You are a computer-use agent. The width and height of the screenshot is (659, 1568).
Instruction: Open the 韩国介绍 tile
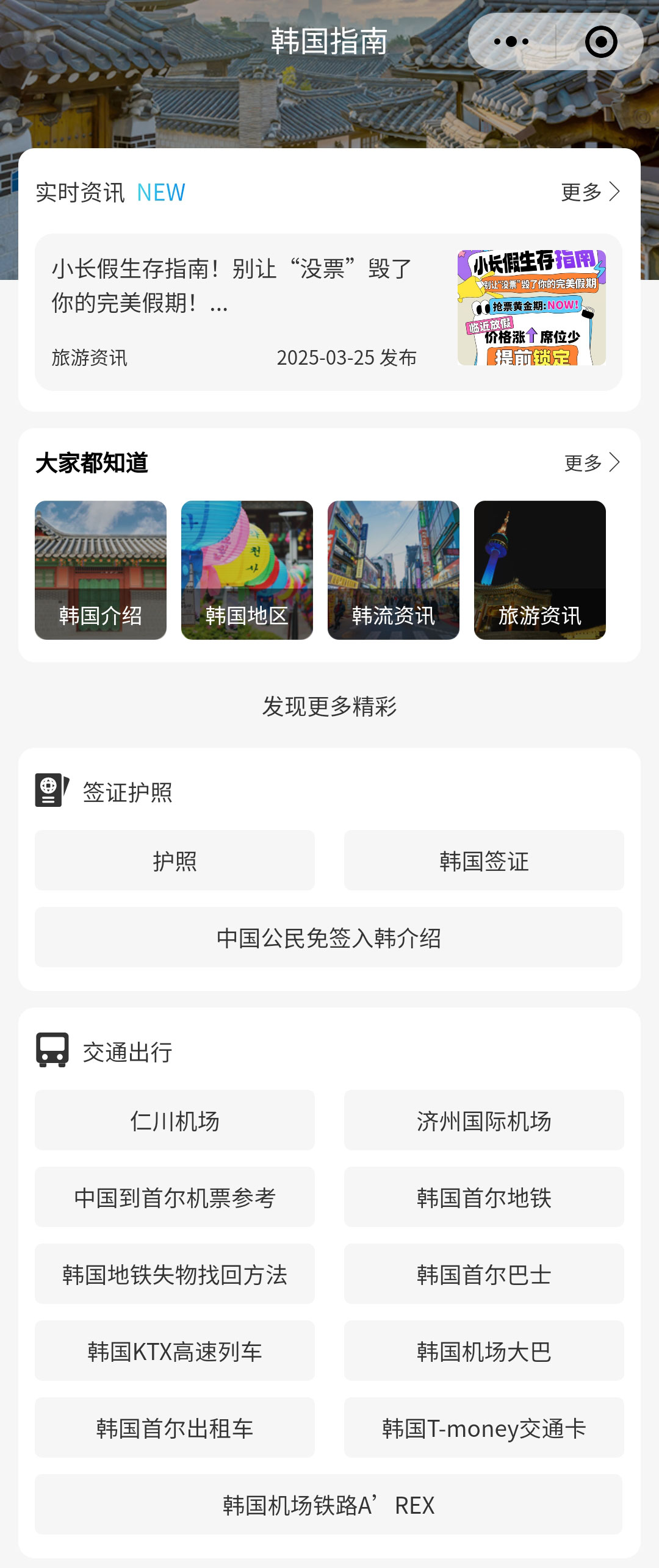101,570
